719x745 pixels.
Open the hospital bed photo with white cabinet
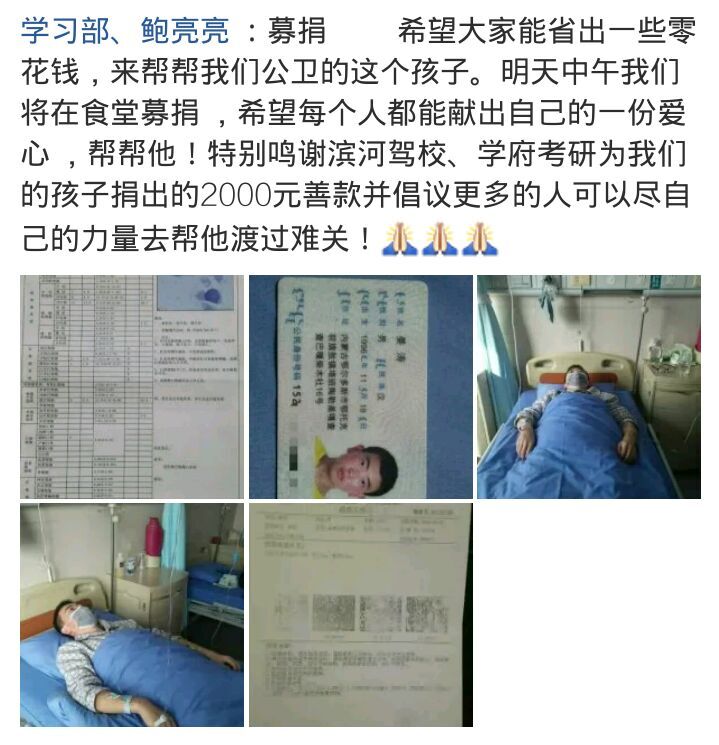(x=588, y=387)
